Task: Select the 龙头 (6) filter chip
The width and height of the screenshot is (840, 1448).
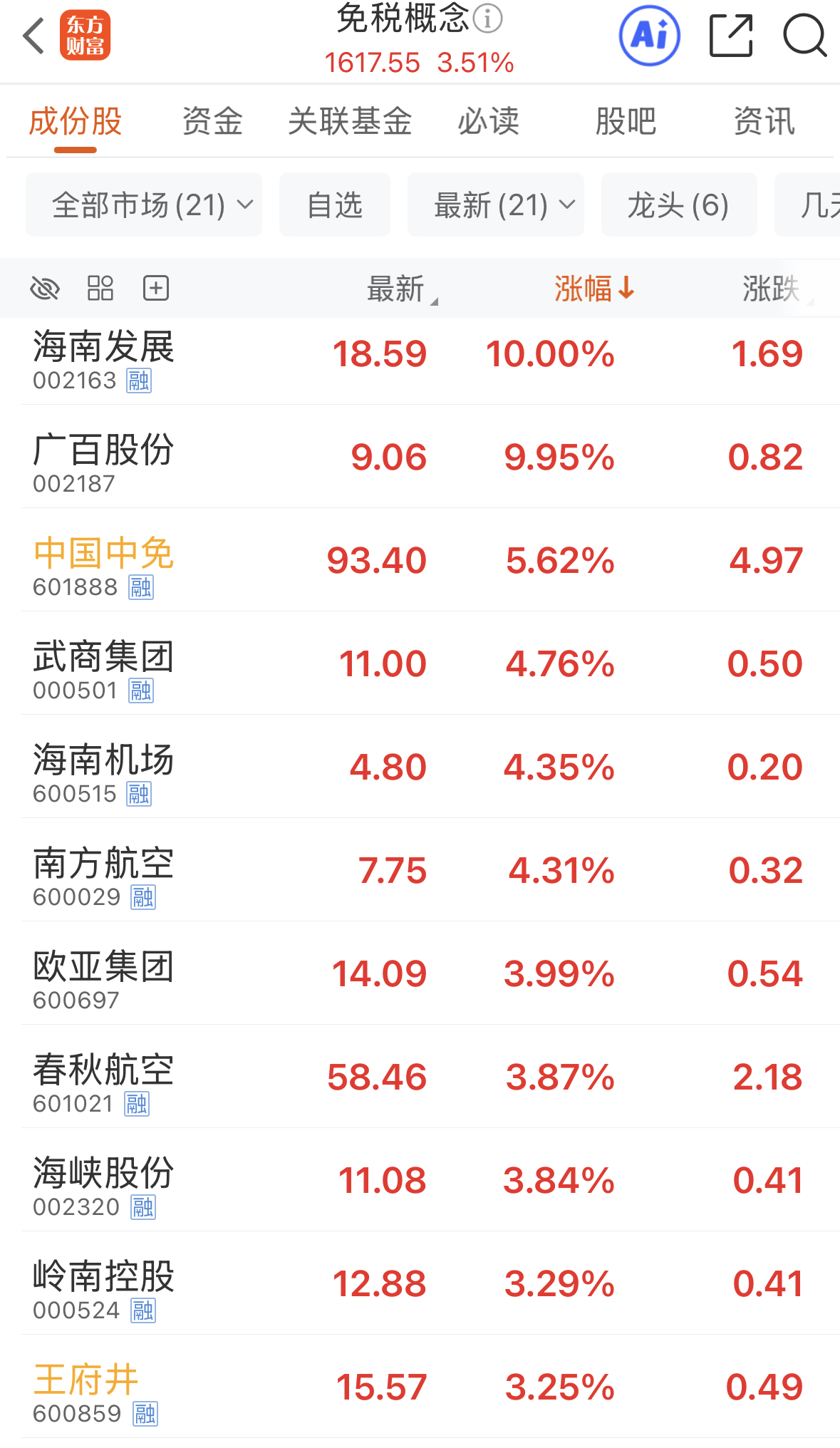Action: point(678,205)
